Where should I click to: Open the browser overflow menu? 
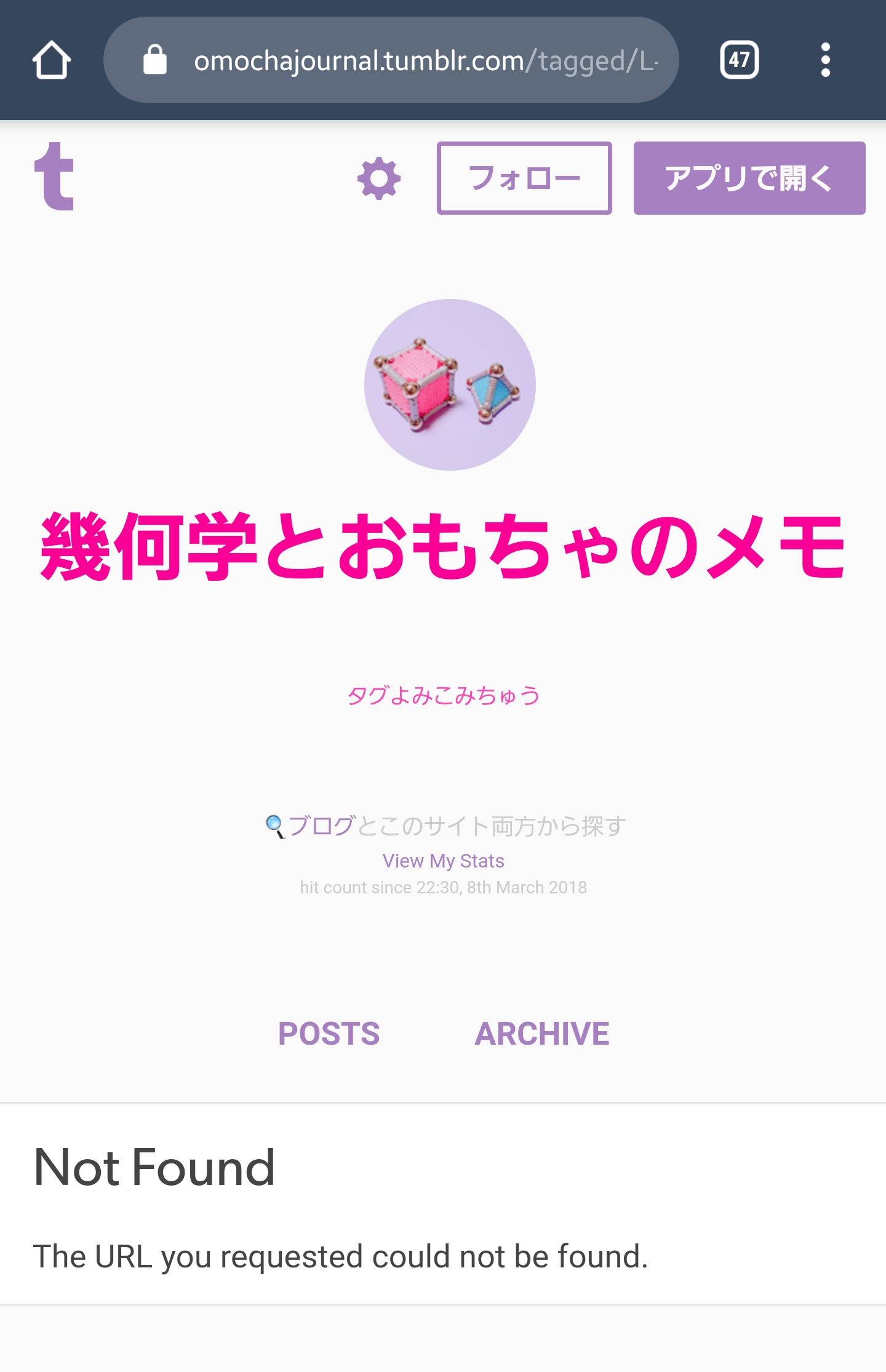point(825,60)
